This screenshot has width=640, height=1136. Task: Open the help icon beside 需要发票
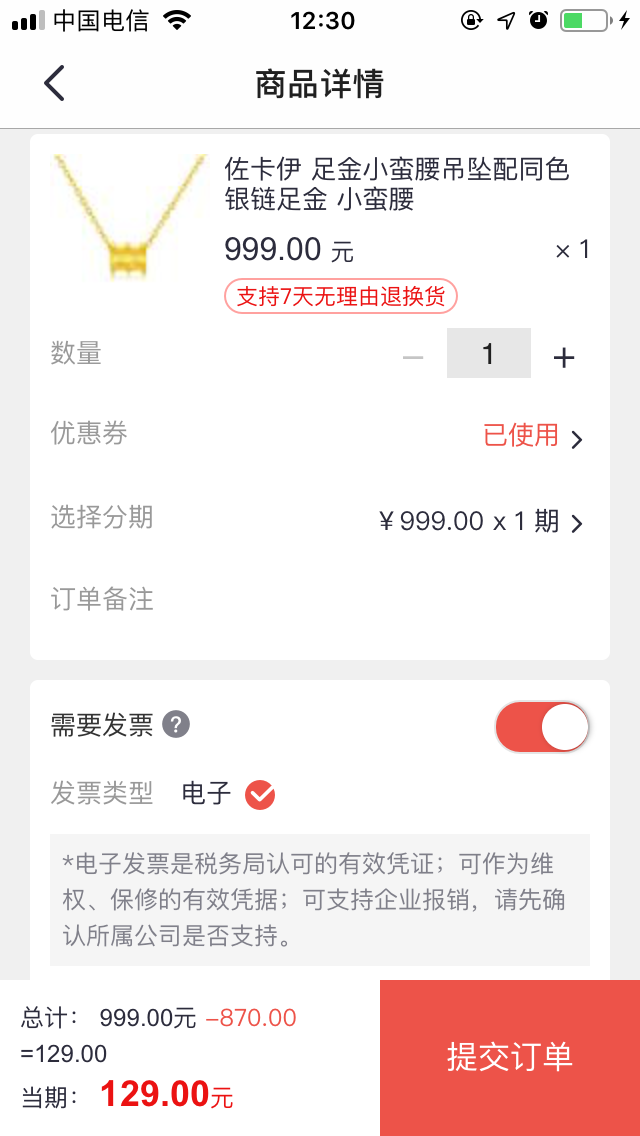176,724
